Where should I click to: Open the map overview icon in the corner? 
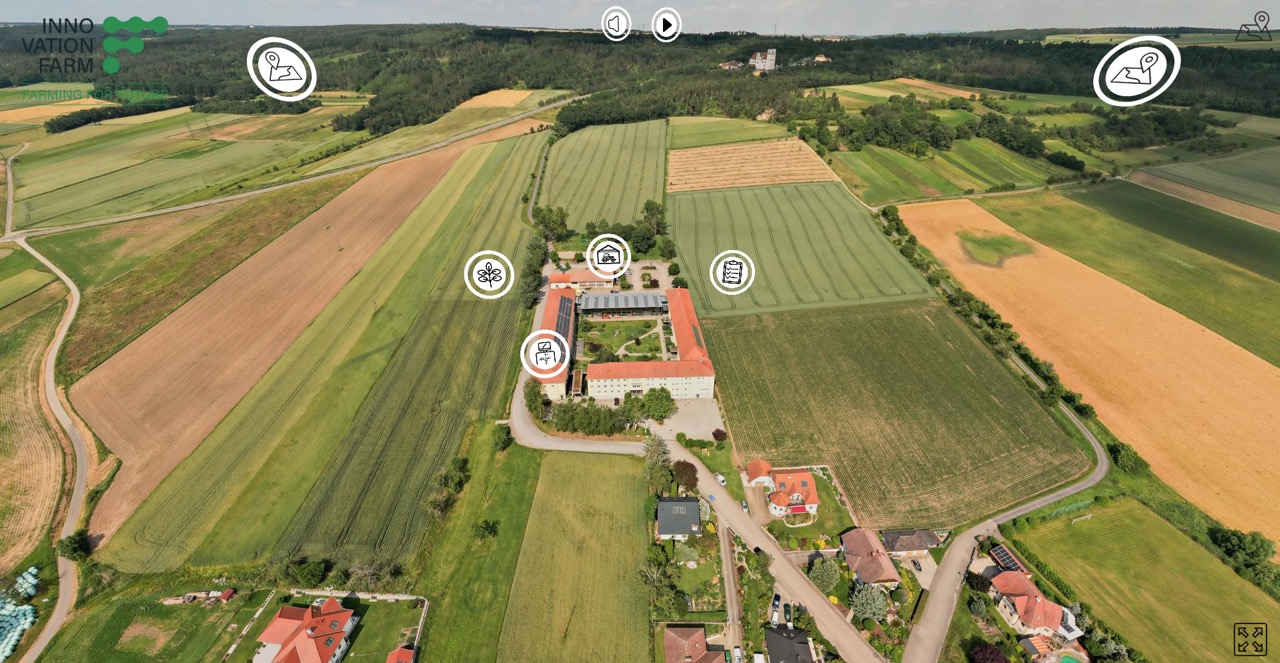1253,26
